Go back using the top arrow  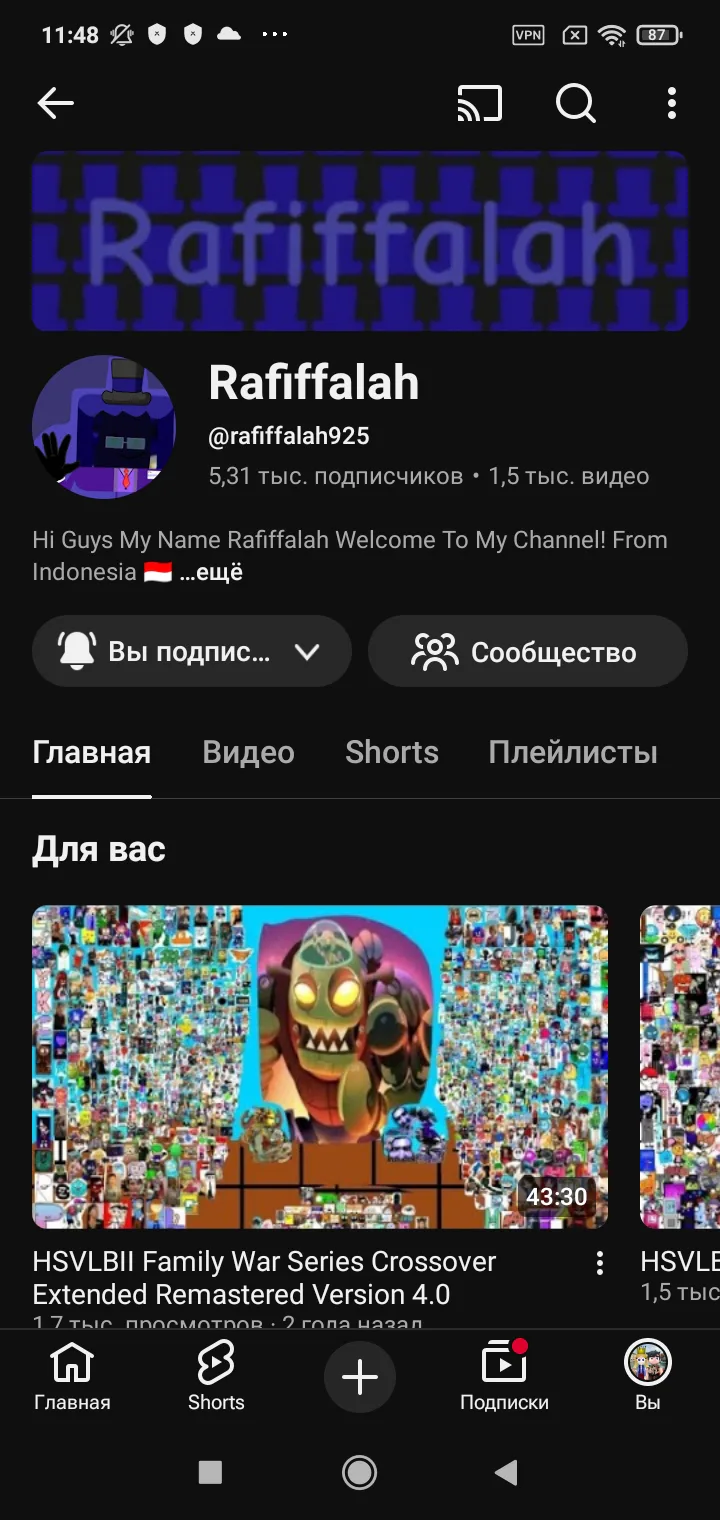tap(56, 103)
